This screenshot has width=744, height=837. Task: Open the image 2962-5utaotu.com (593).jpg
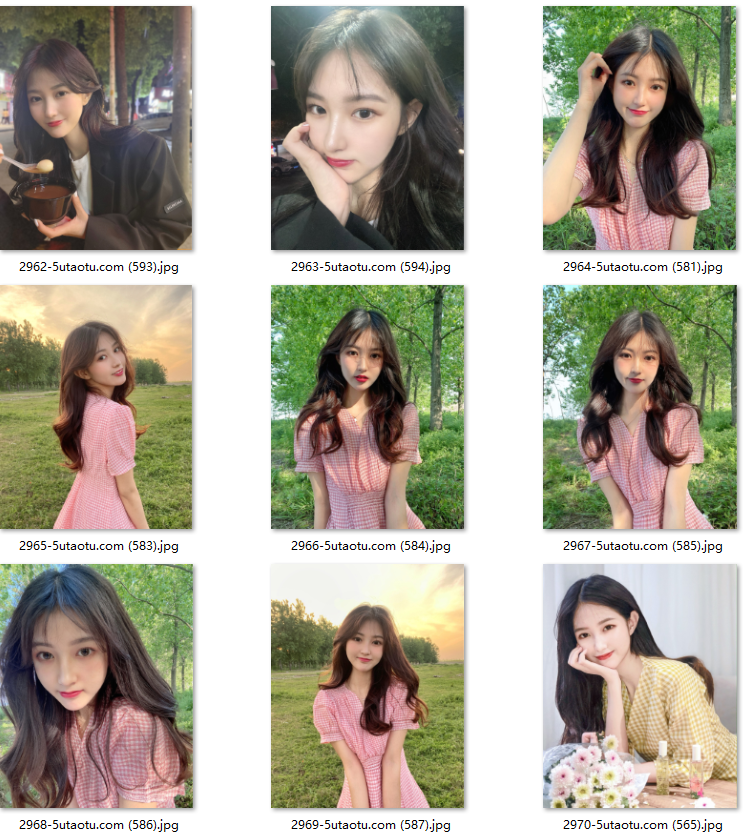click(x=96, y=128)
